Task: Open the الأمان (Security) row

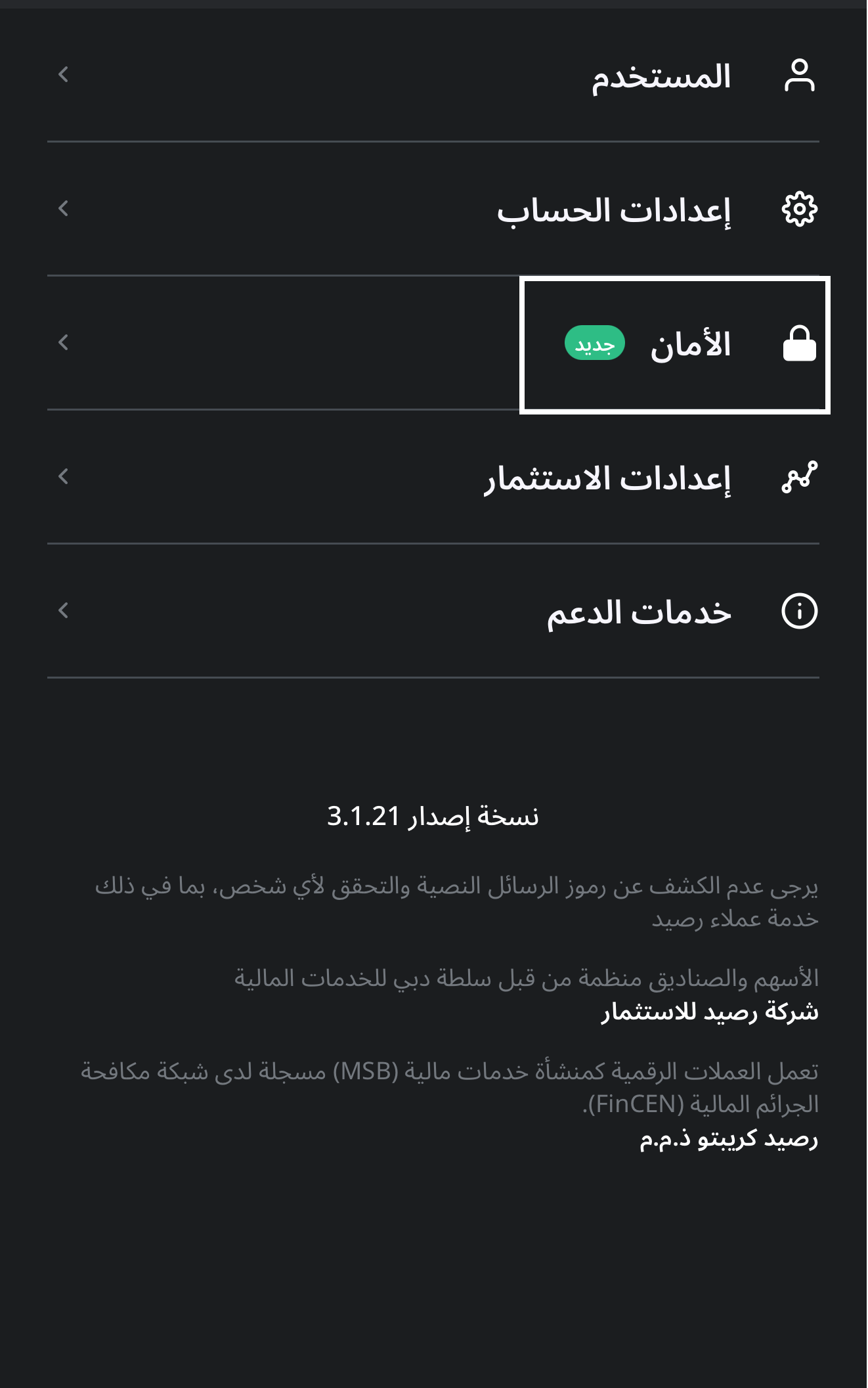Action: tap(689, 345)
